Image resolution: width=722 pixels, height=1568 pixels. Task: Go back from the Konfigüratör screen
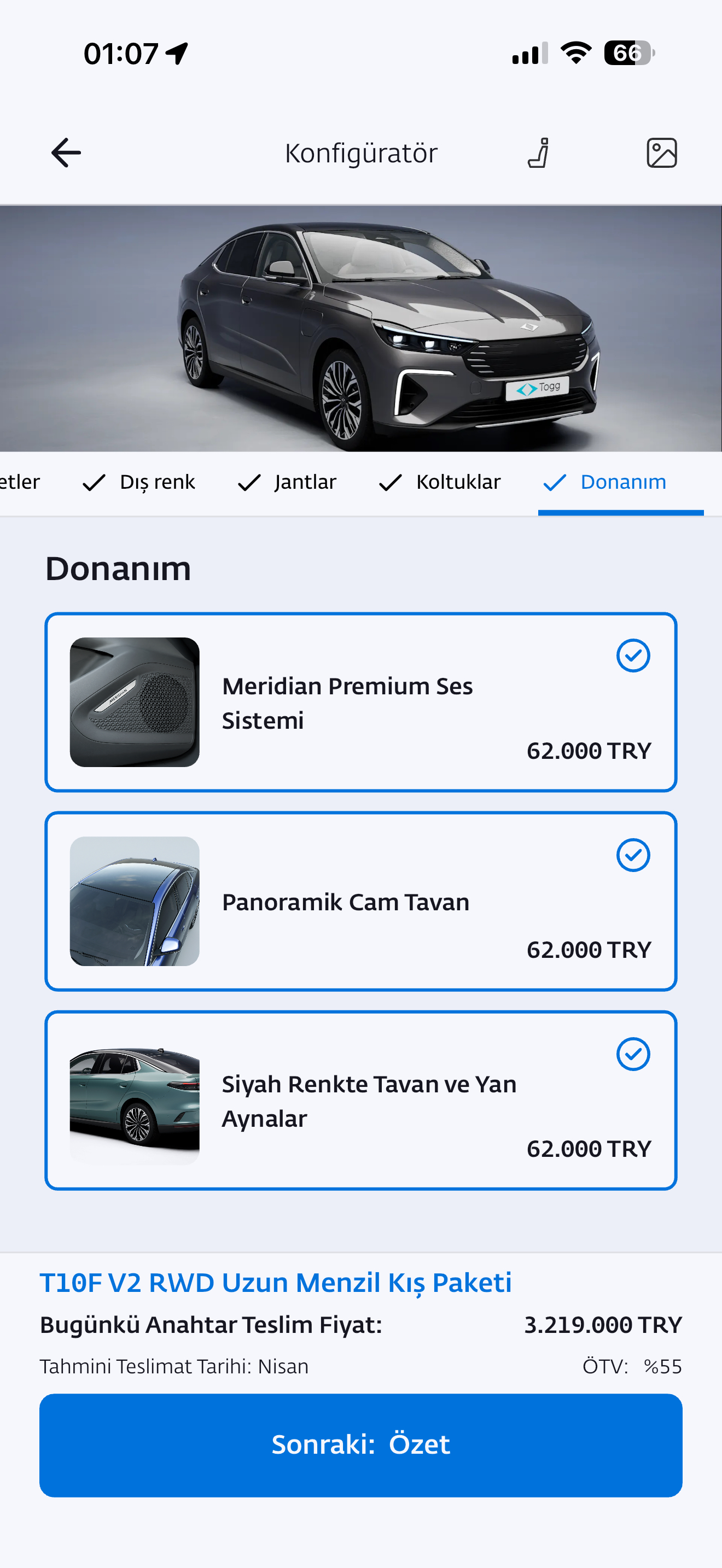tap(66, 153)
